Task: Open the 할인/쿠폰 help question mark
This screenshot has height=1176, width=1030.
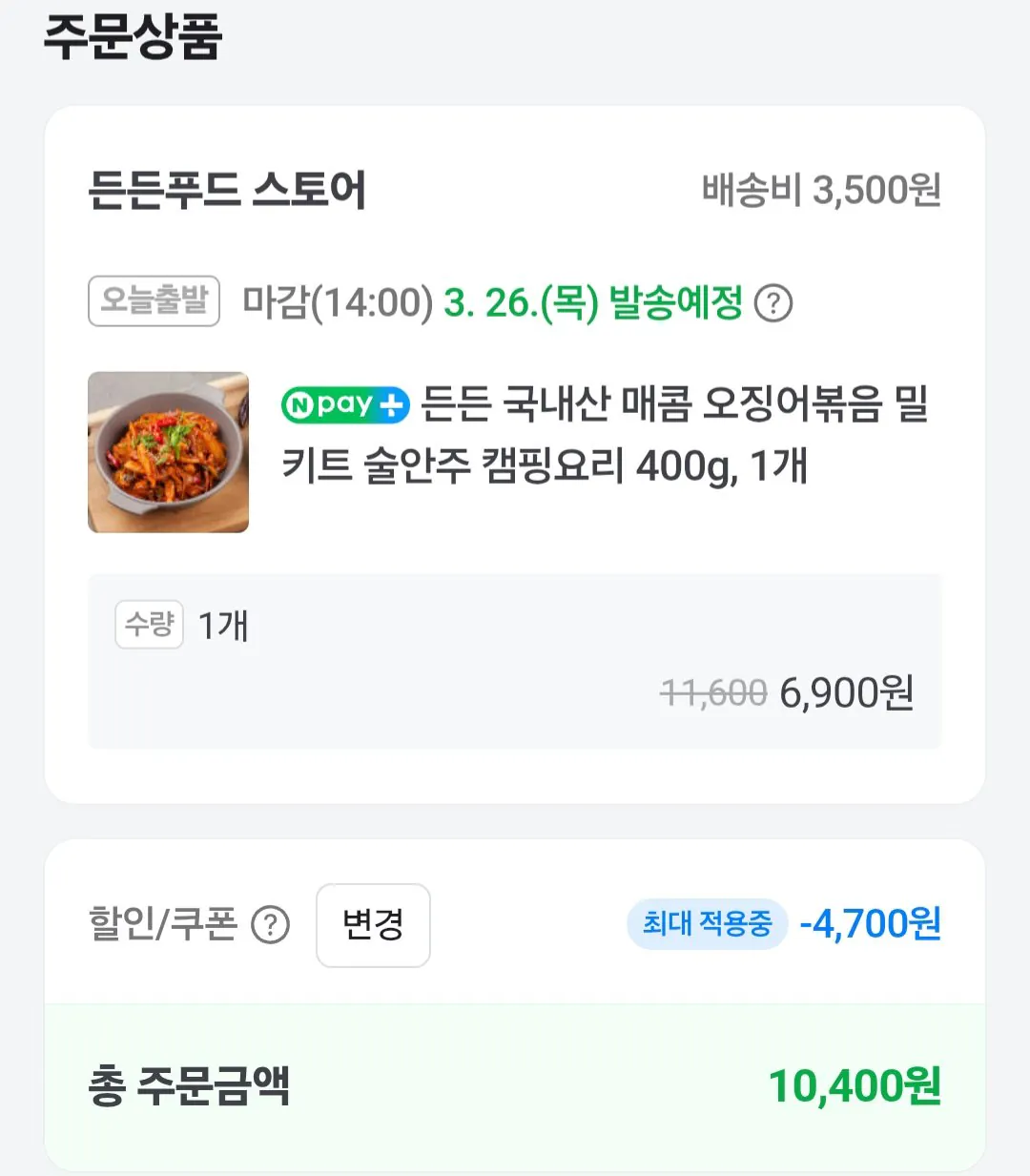Action: [270, 923]
